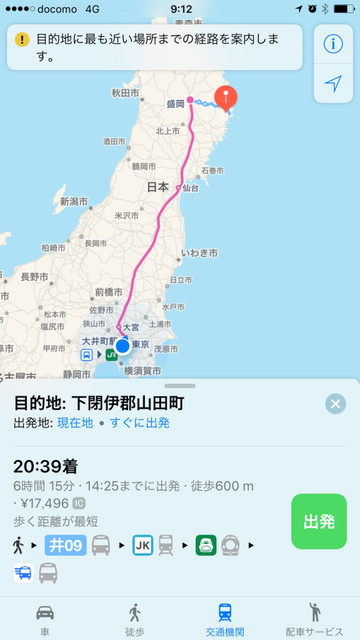Tap the green 出発 button

[x=319, y=521]
